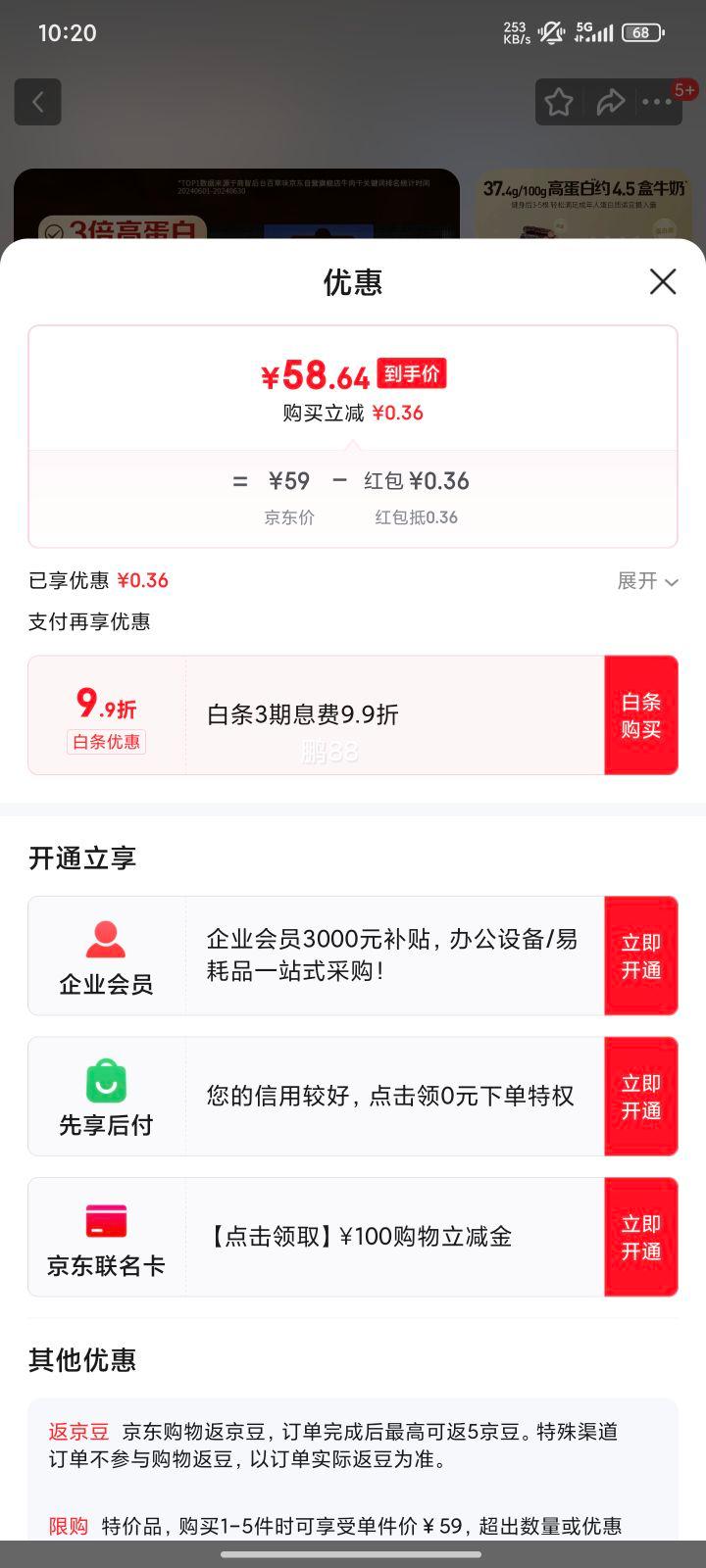Expand the 已享优惠 details with 展开

coord(647,581)
